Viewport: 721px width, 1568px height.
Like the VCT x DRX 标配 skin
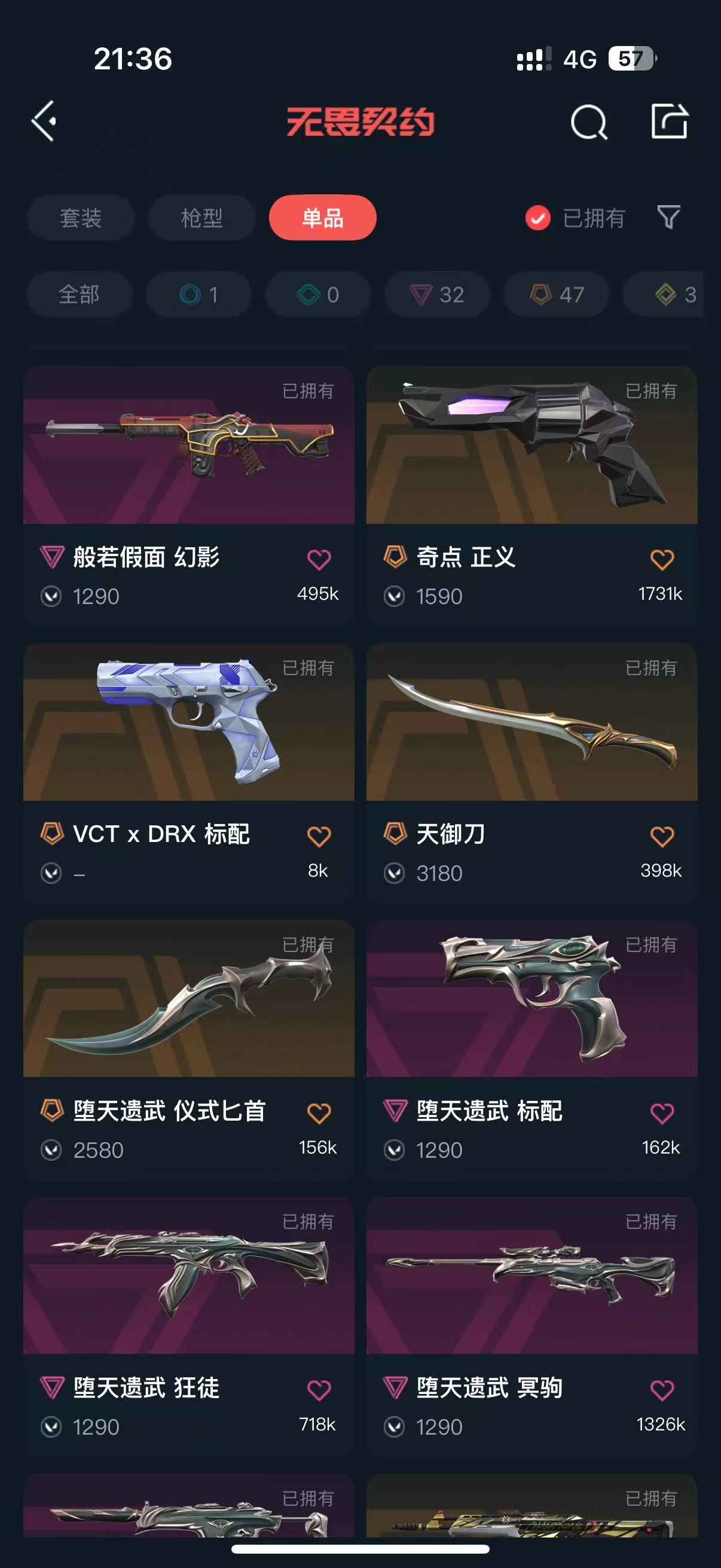(x=319, y=837)
